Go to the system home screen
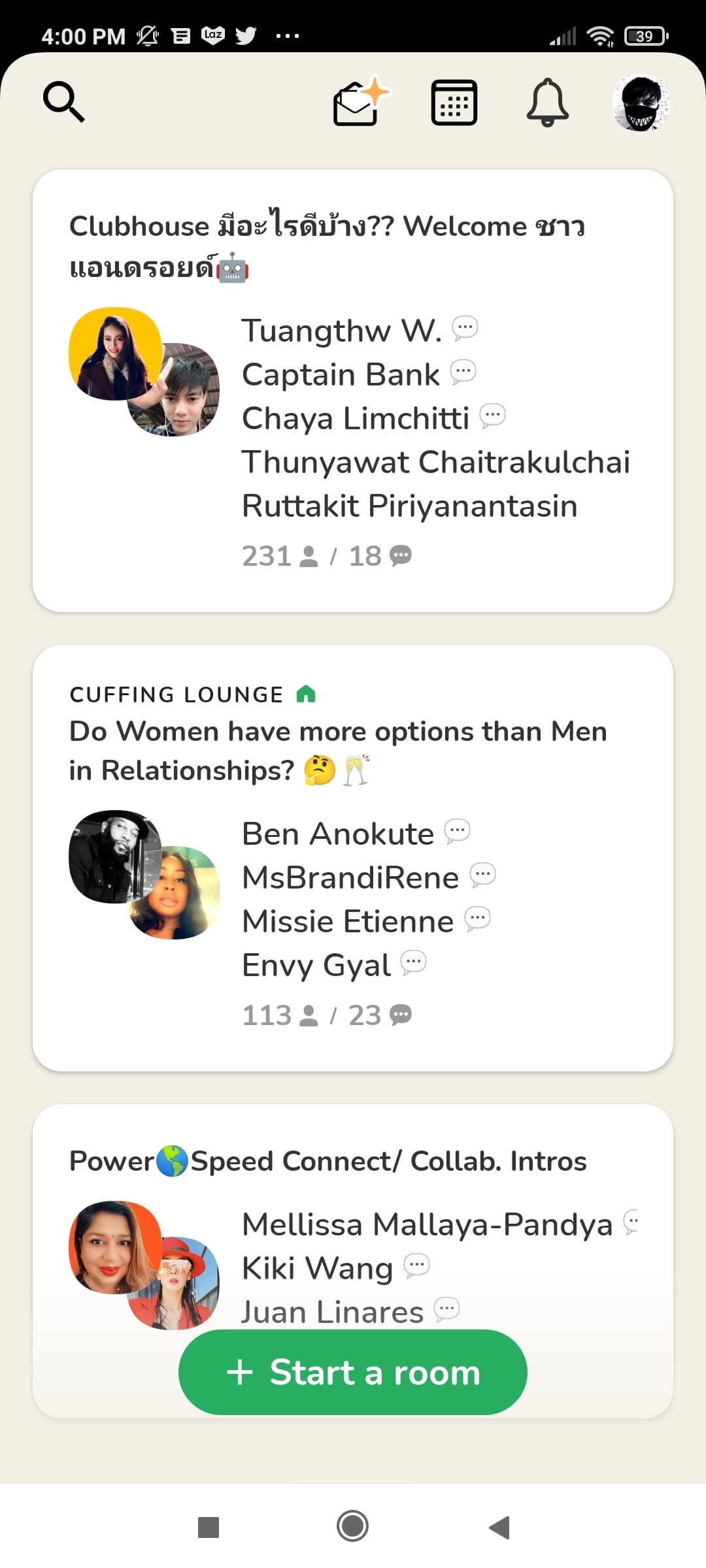This screenshot has height=1568, width=706. pyautogui.click(x=353, y=1527)
